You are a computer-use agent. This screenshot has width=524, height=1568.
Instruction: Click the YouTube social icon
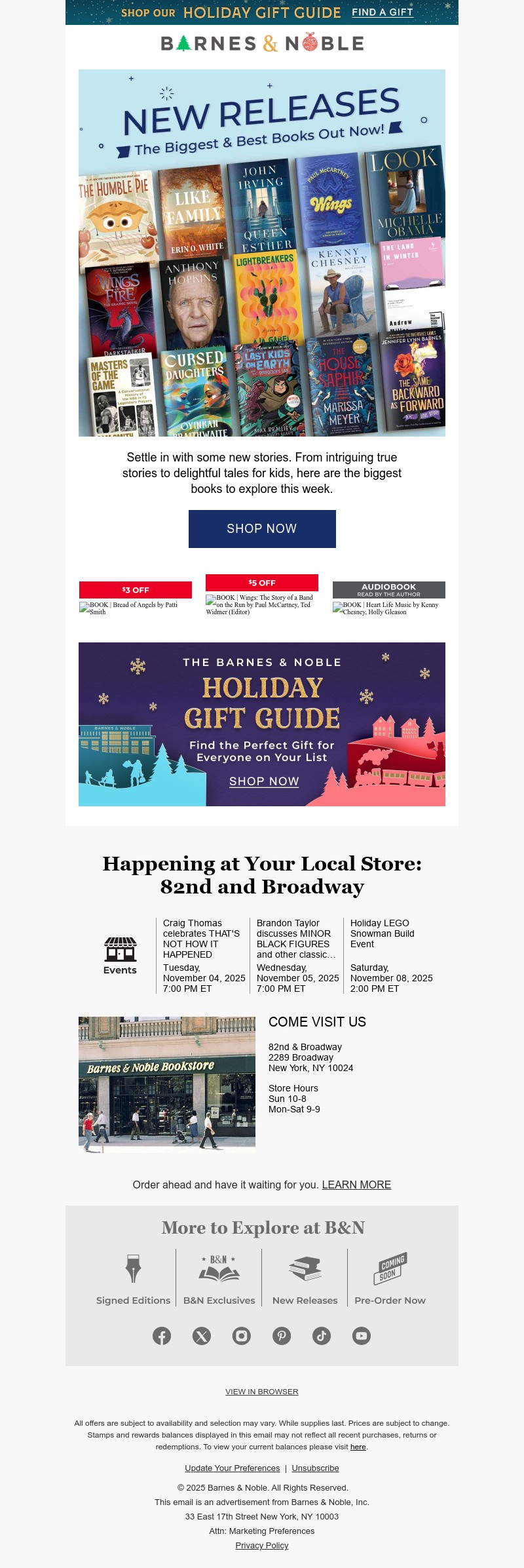click(x=362, y=1336)
